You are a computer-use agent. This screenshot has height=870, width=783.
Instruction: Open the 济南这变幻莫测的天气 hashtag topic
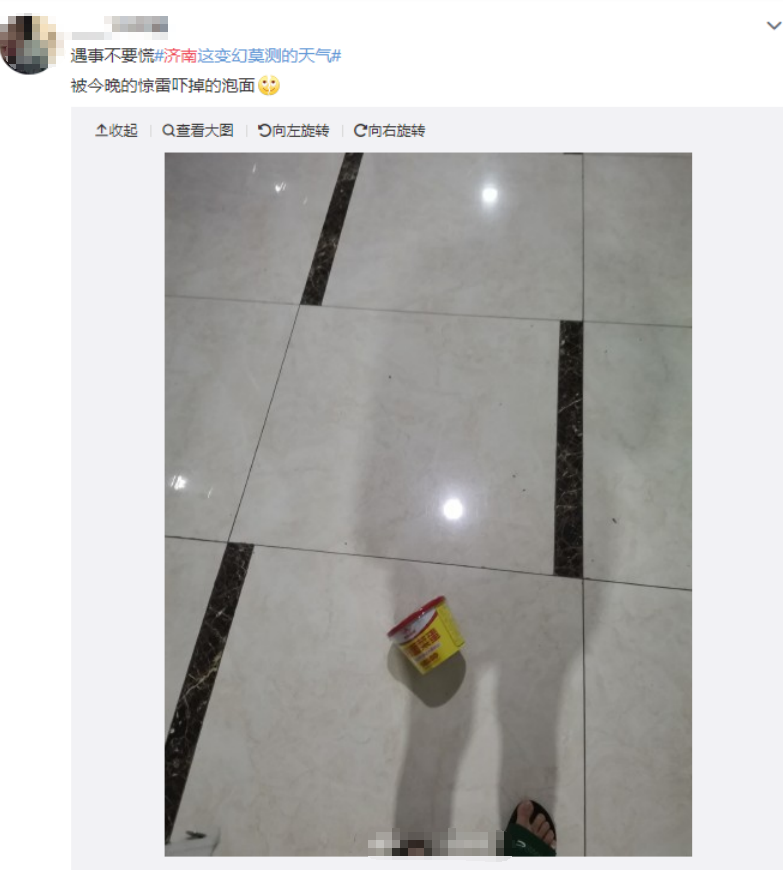(249, 56)
